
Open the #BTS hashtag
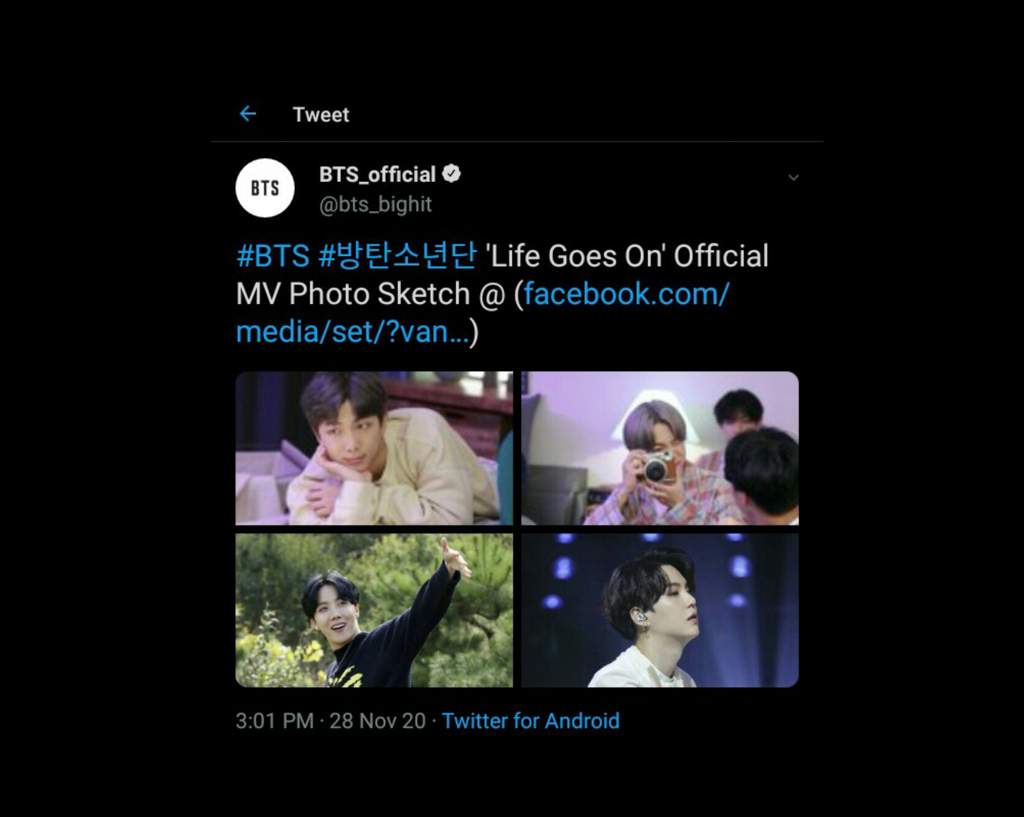coord(272,256)
